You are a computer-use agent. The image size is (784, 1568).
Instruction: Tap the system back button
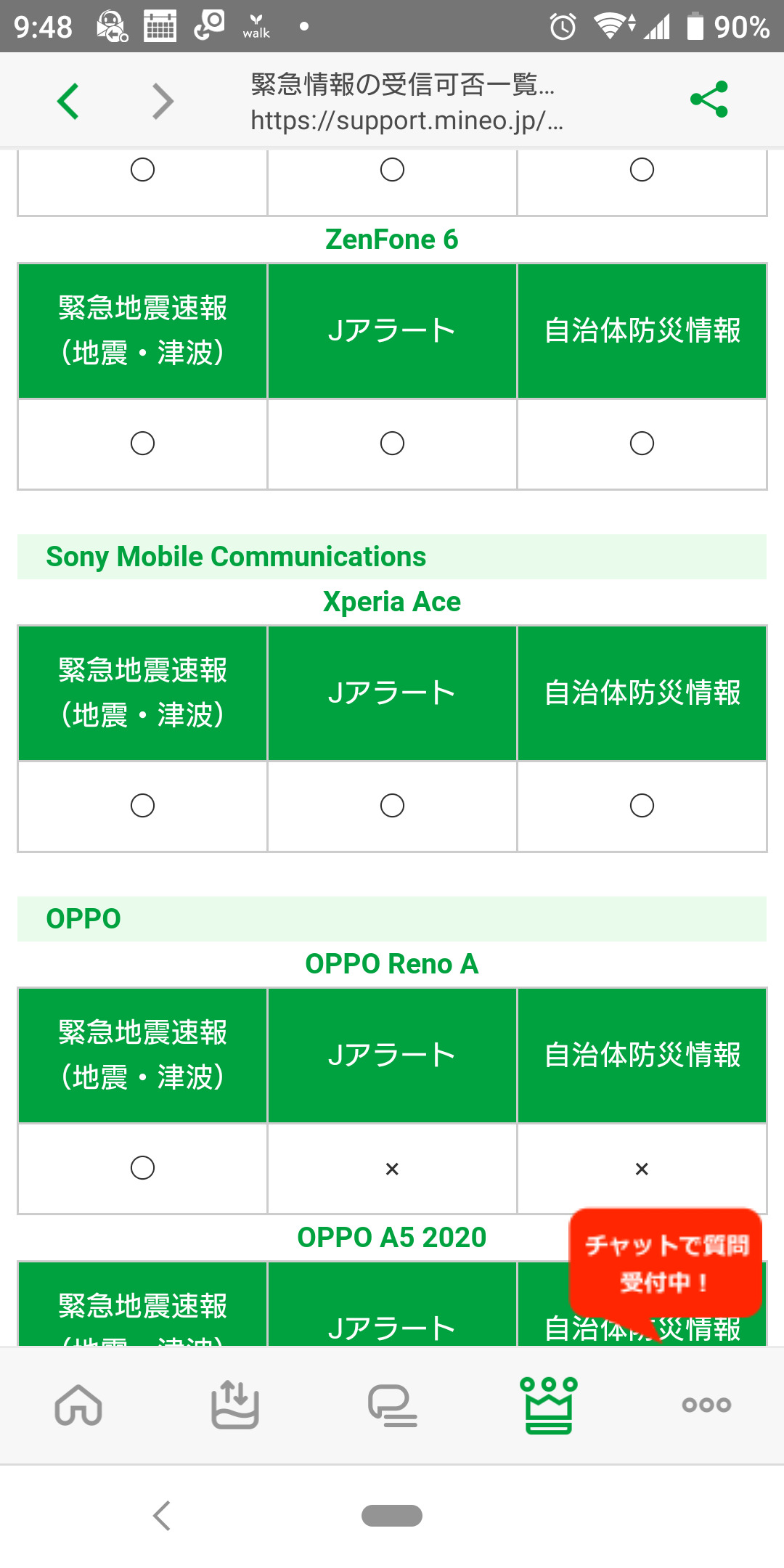162,1516
